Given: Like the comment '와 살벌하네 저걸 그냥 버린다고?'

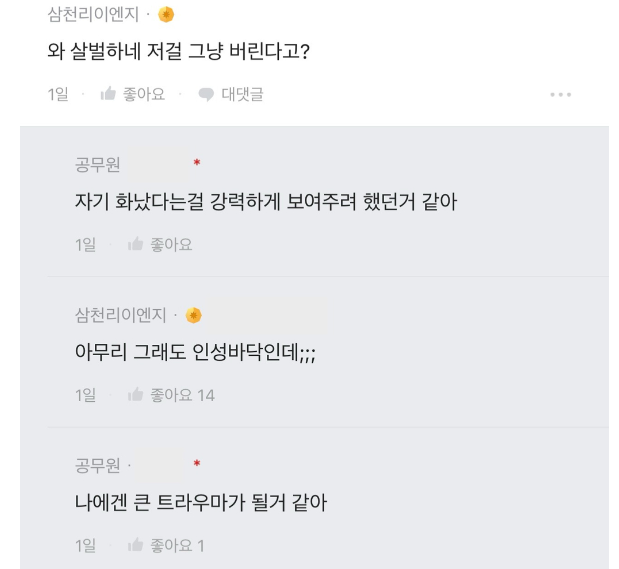Looking at the screenshot, I should point(132,95).
